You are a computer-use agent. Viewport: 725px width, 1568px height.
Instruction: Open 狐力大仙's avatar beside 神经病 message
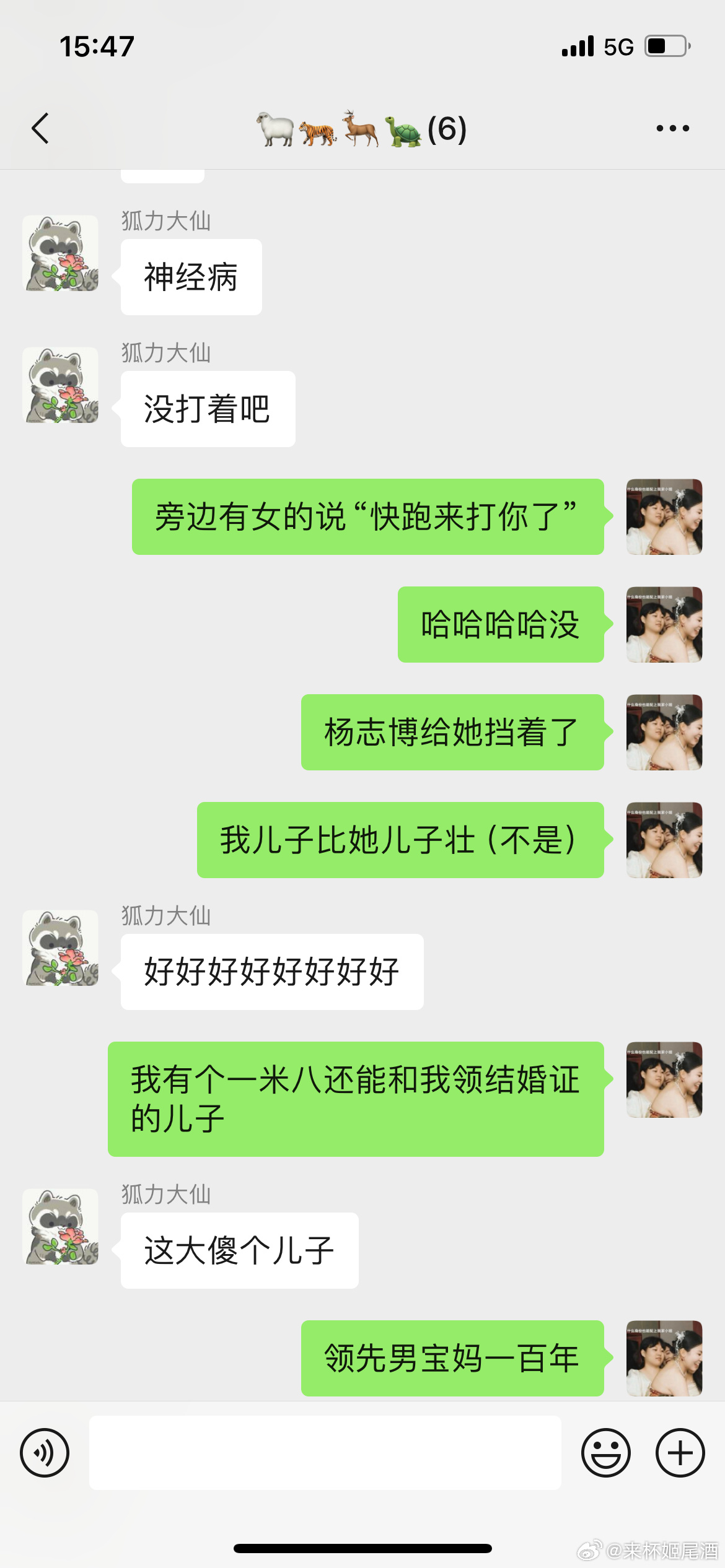pyautogui.click(x=61, y=253)
